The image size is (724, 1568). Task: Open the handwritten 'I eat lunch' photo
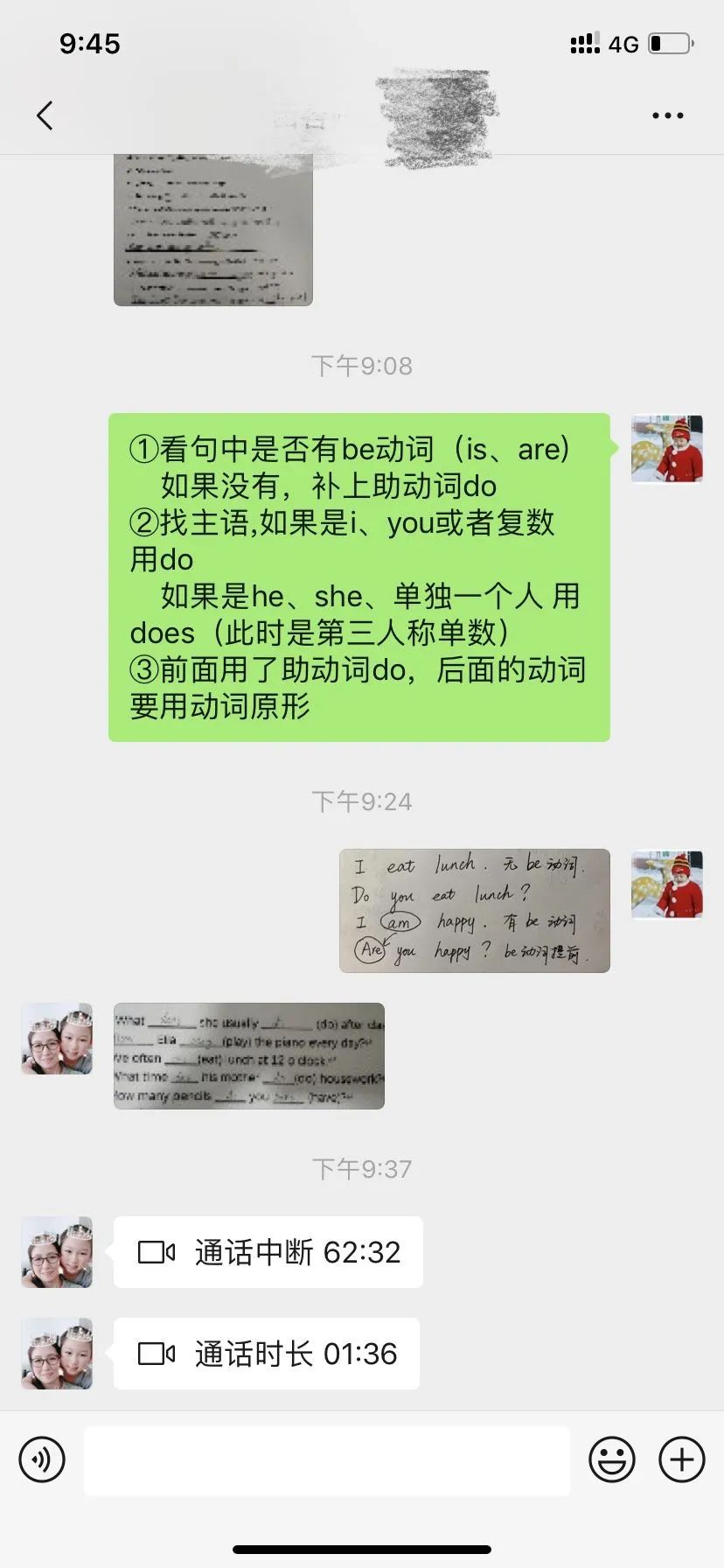474,910
